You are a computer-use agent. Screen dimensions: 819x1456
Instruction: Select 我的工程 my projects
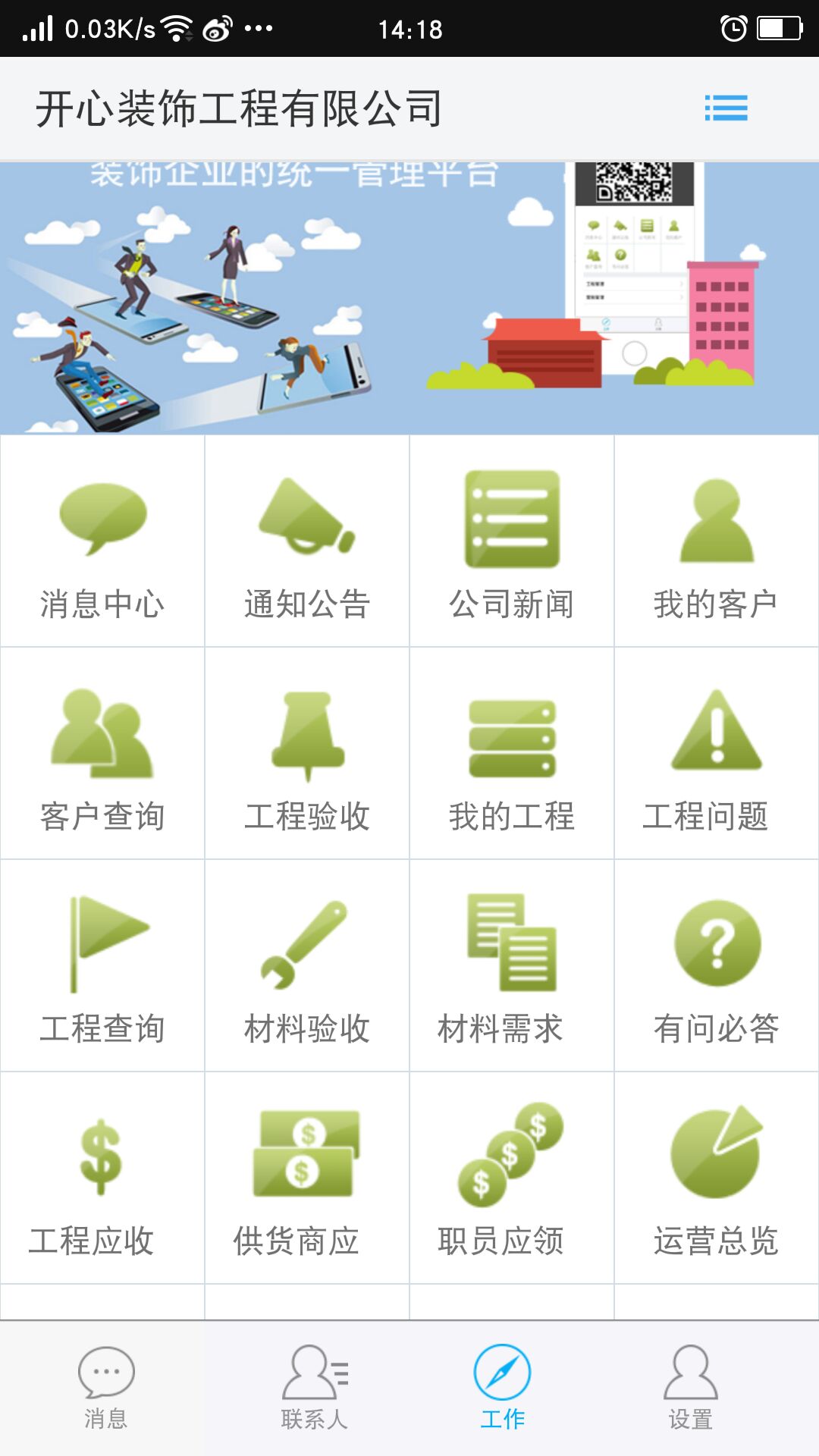pos(512,754)
